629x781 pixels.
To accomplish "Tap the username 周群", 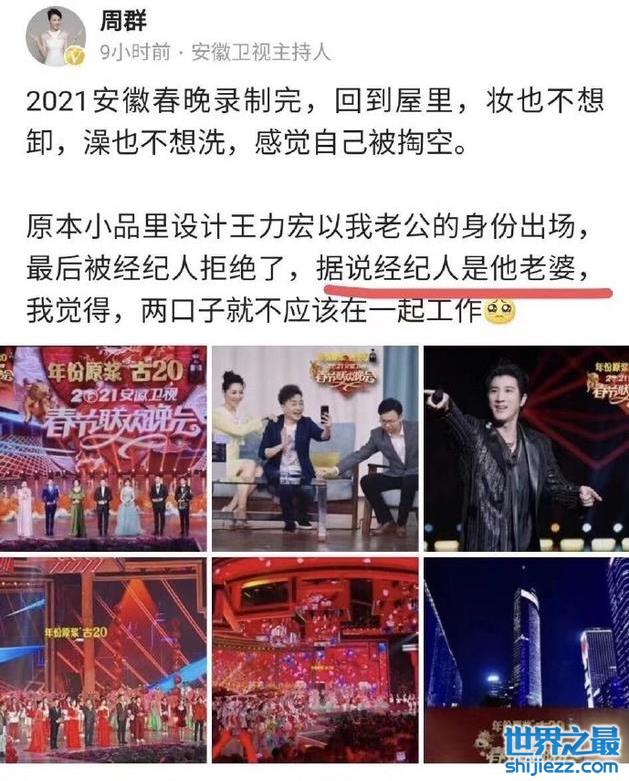I will point(126,19).
